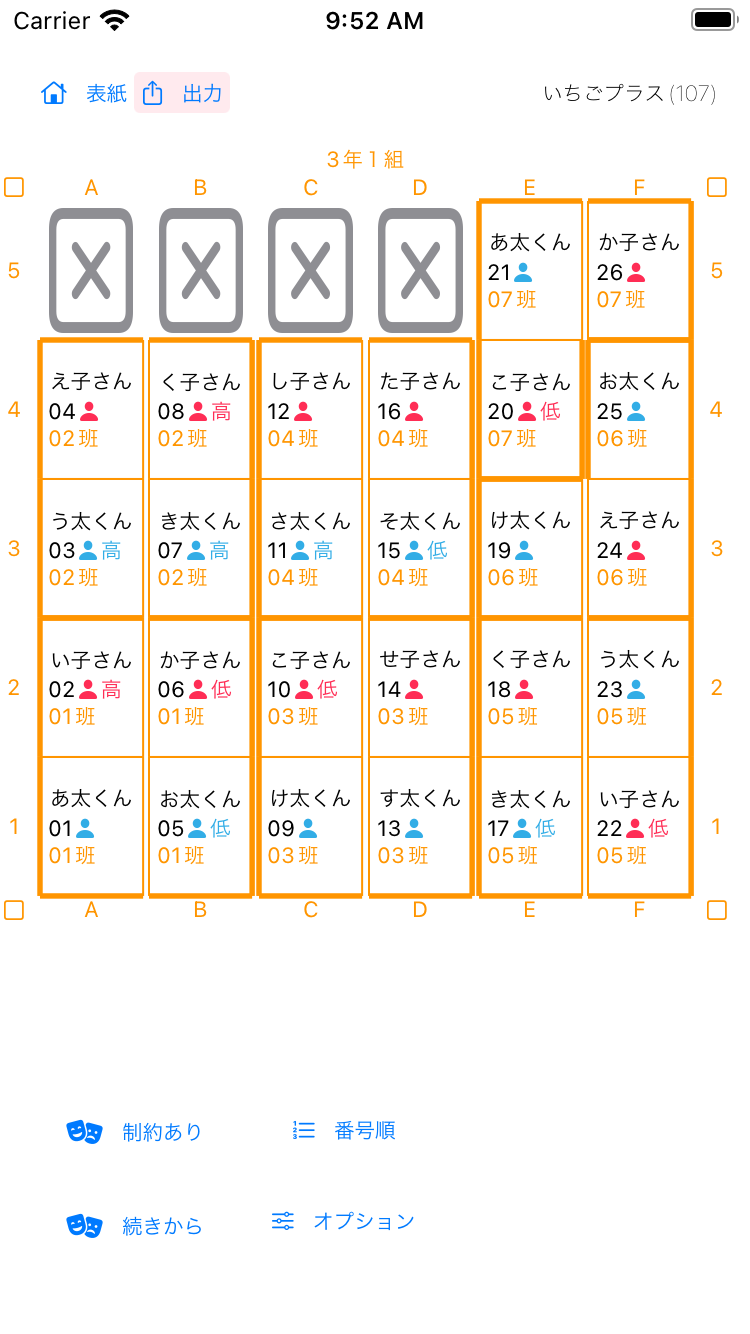Tap seat 18 く子さん

pyautogui.click(x=530, y=687)
